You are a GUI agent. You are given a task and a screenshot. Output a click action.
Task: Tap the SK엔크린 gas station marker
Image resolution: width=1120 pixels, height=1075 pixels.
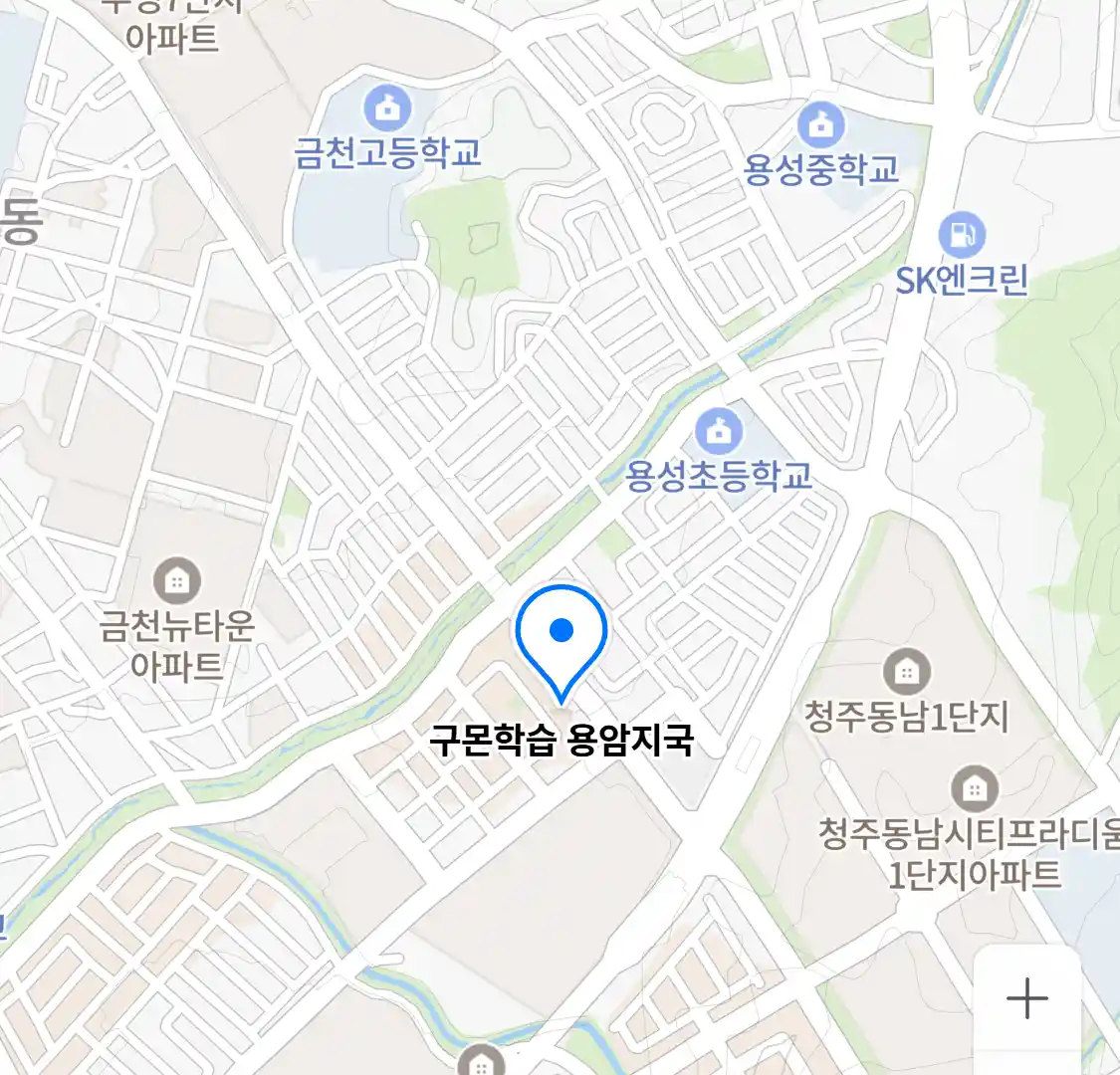click(961, 237)
